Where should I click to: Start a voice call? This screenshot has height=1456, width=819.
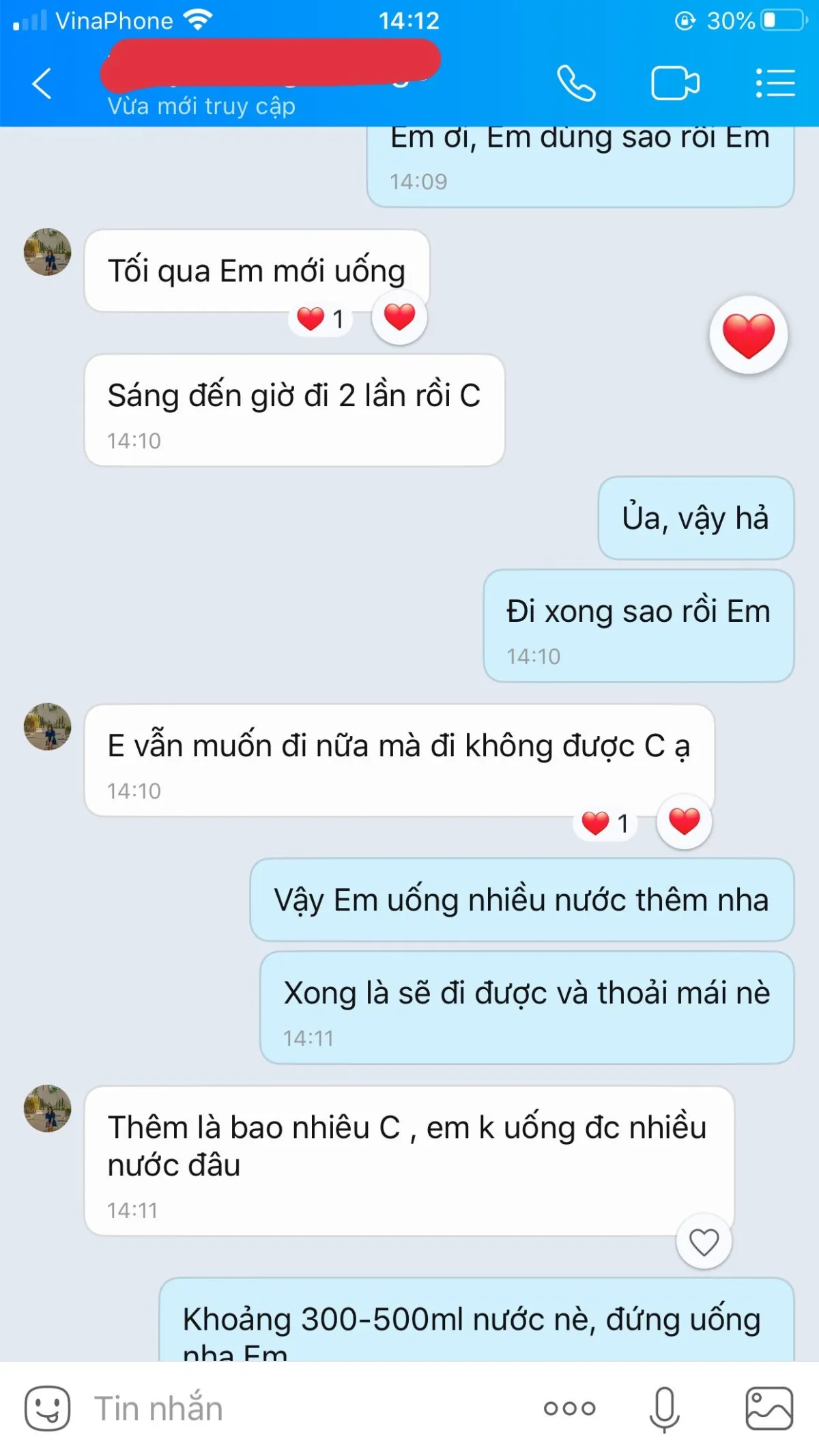coord(576,83)
